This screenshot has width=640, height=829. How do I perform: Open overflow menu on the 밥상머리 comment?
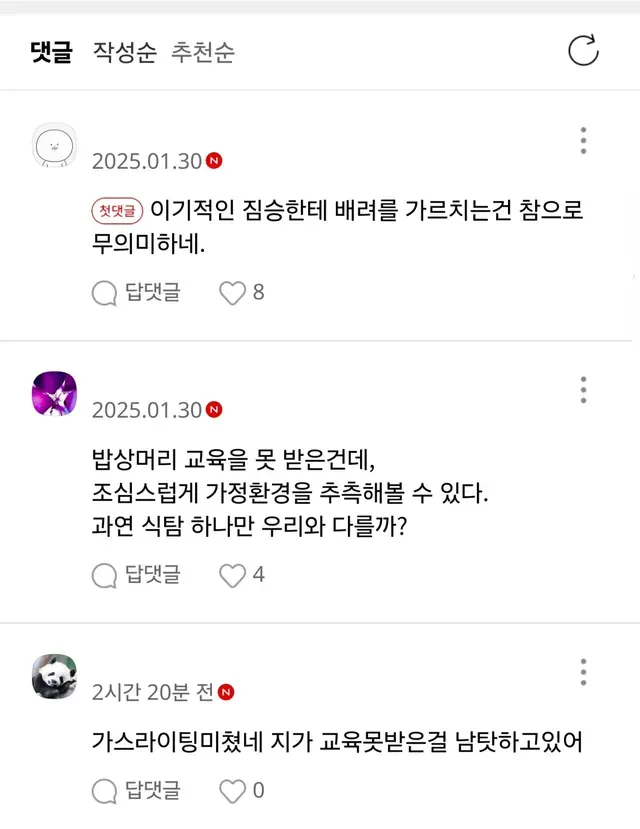[583, 390]
